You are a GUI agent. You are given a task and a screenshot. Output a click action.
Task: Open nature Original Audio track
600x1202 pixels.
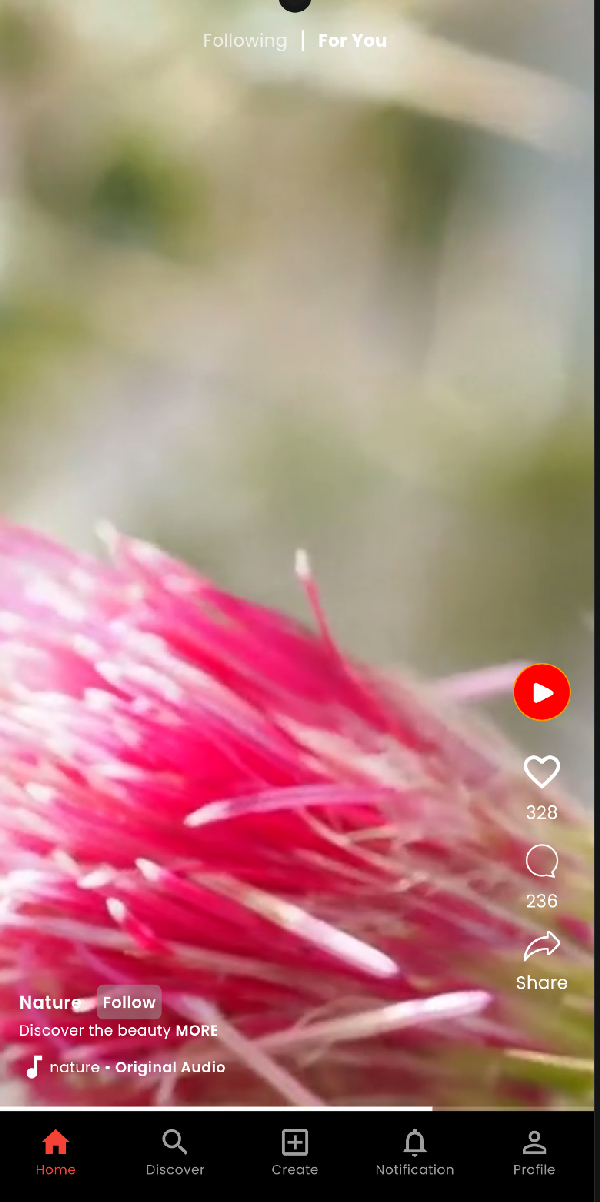(x=137, y=1067)
